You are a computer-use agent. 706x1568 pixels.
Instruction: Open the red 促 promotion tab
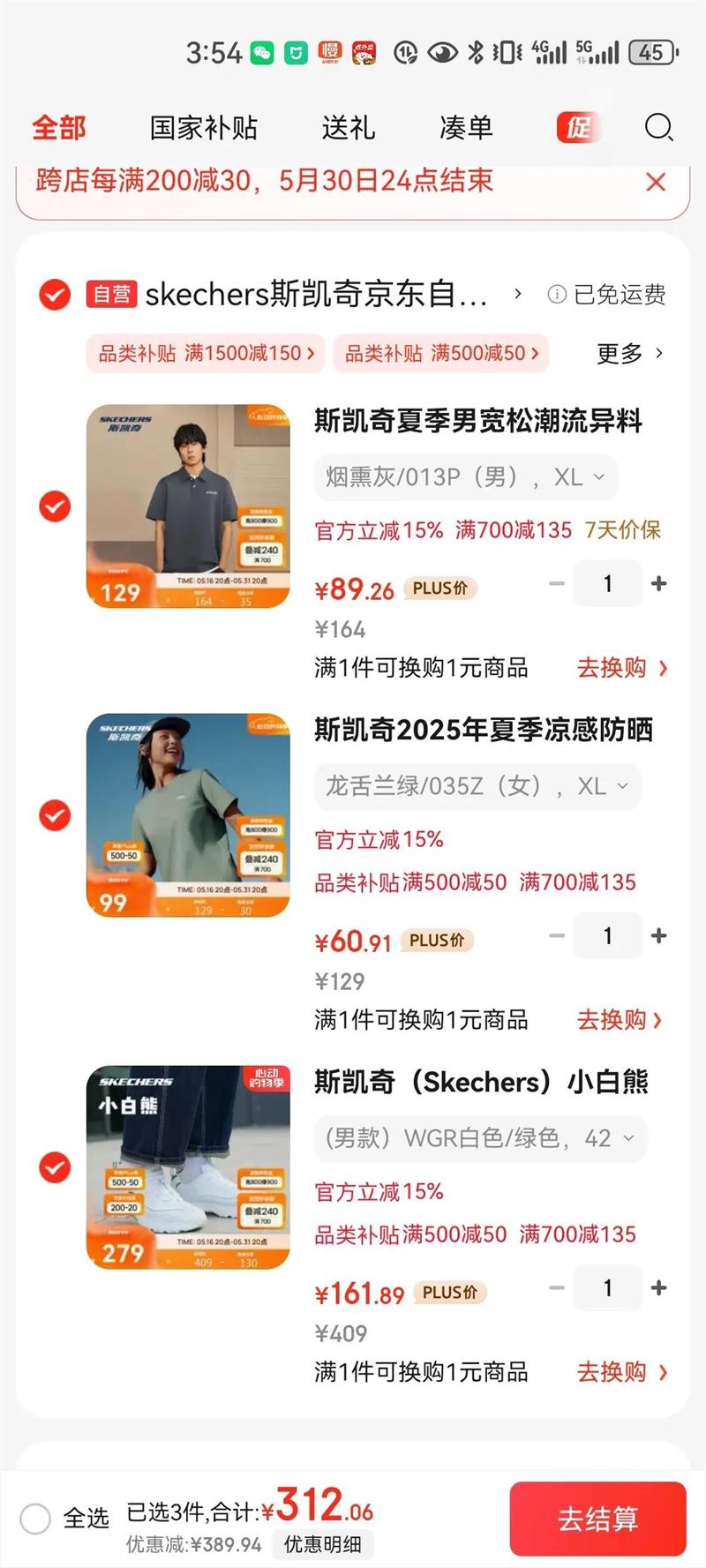click(578, 128)
